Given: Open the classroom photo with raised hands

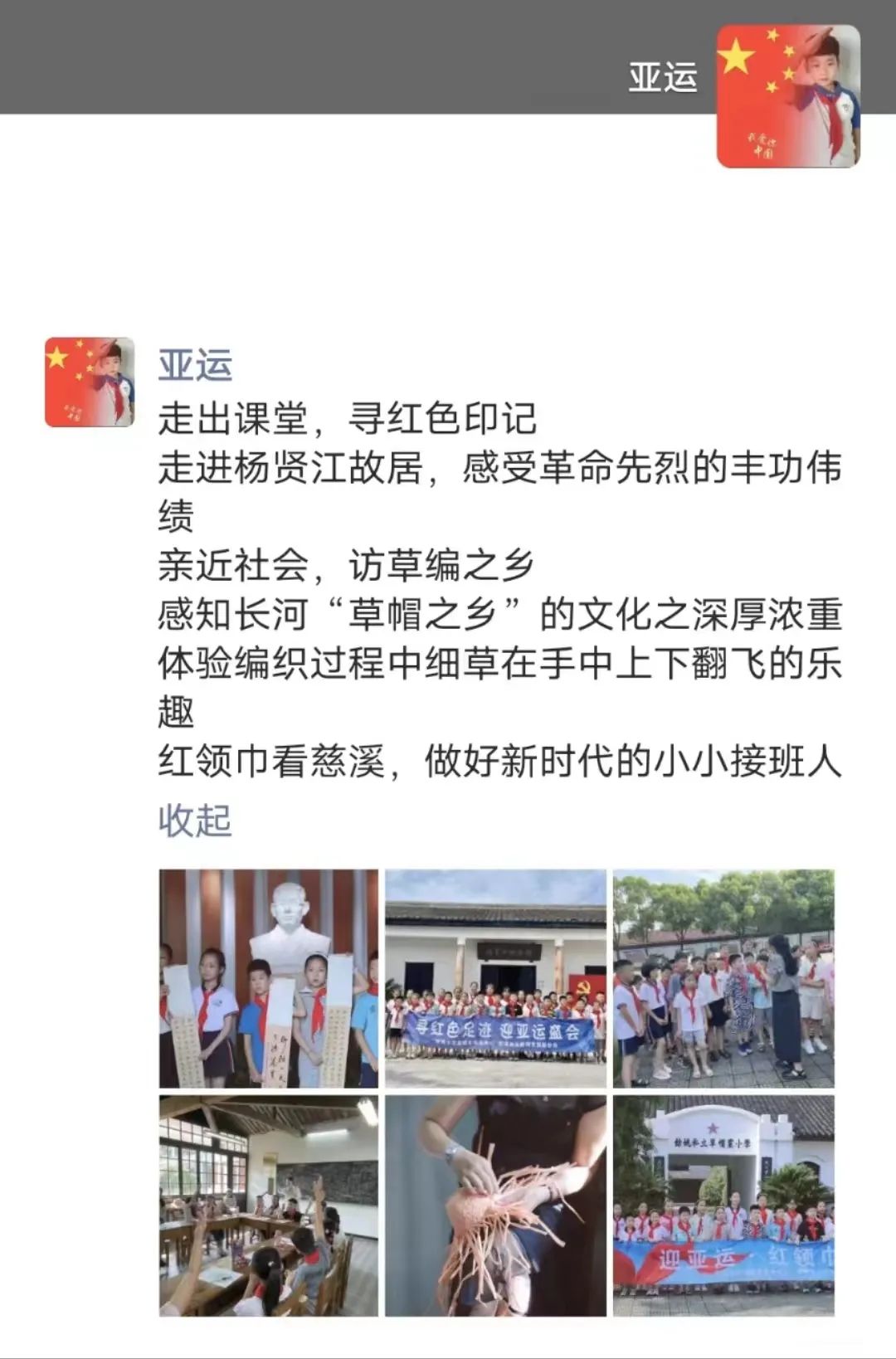Looking at the screenshot, I should (x=269, y=1205).
